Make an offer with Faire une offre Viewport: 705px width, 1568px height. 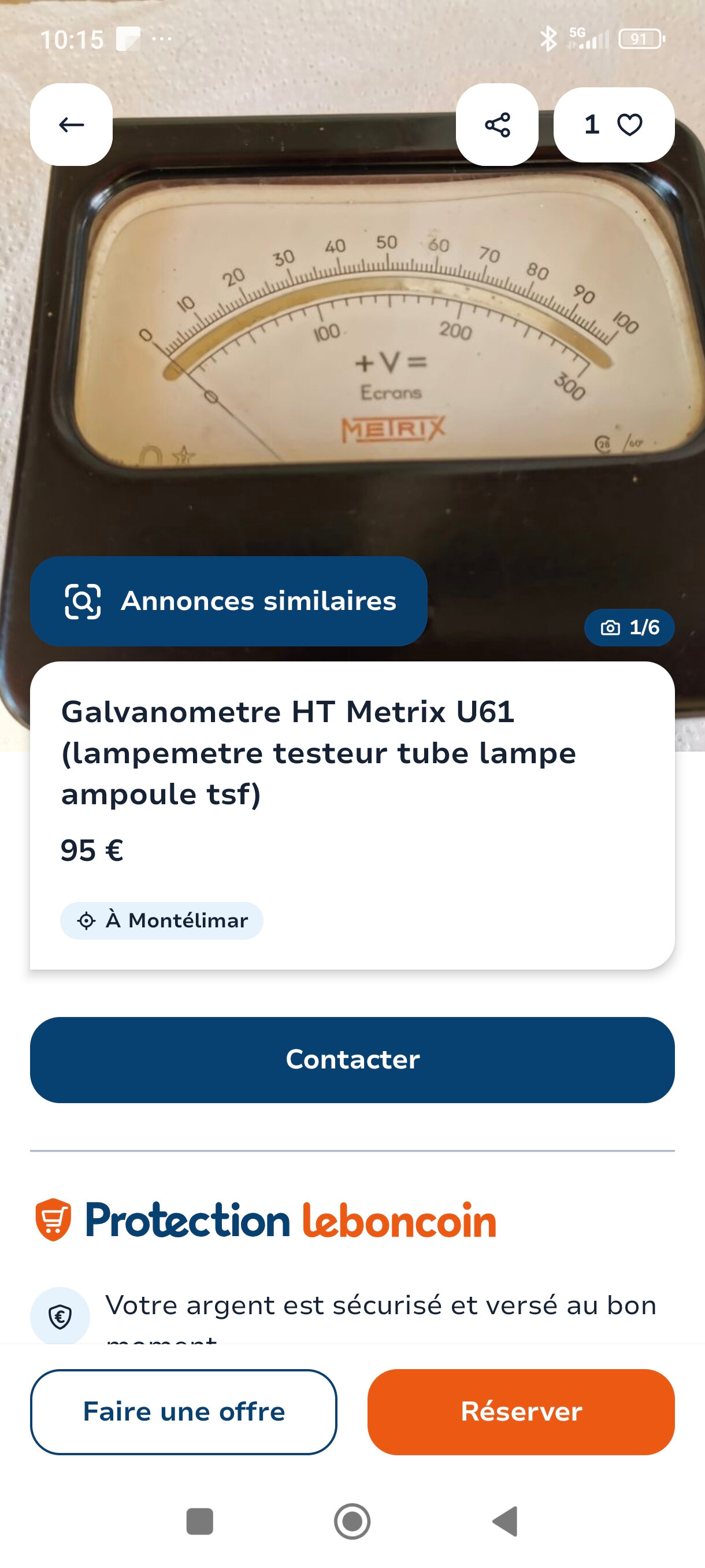point(184,1411)
